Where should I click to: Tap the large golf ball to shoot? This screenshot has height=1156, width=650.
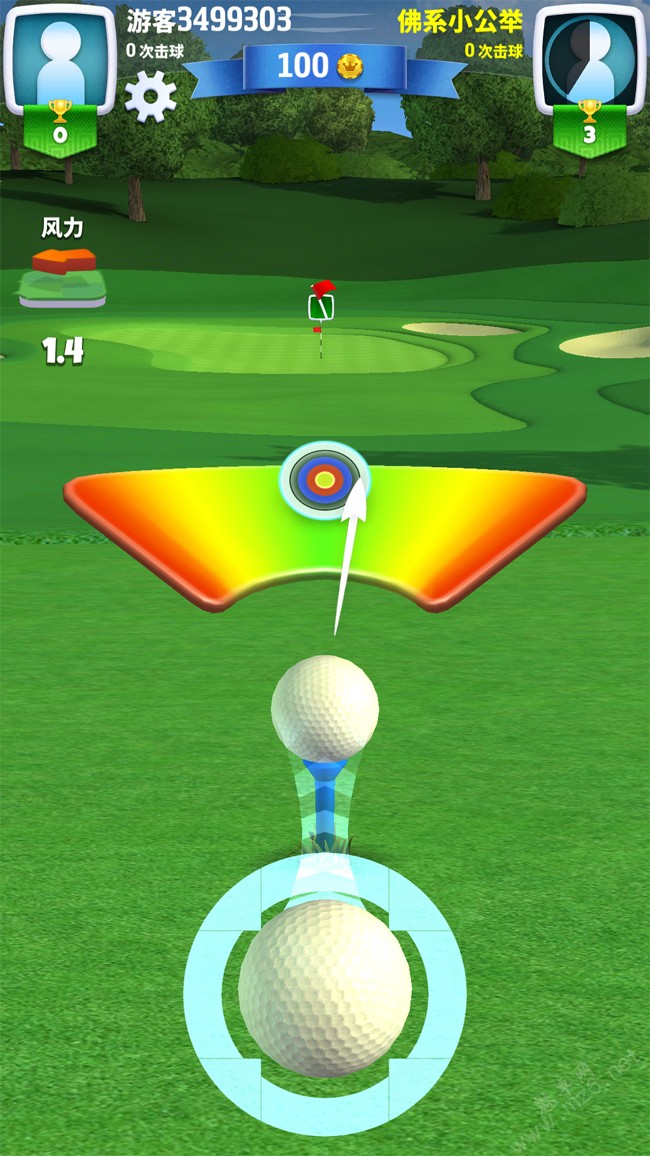tap(325, 987)
